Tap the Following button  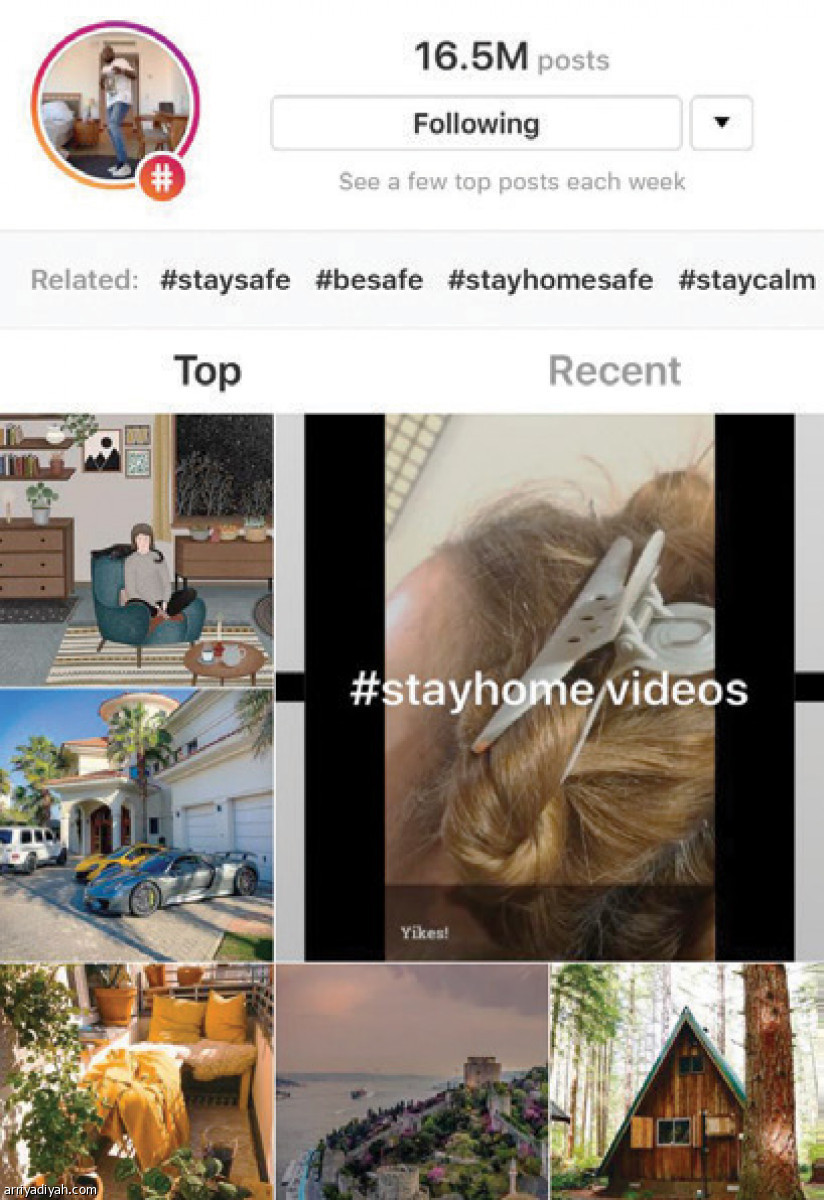476,124
